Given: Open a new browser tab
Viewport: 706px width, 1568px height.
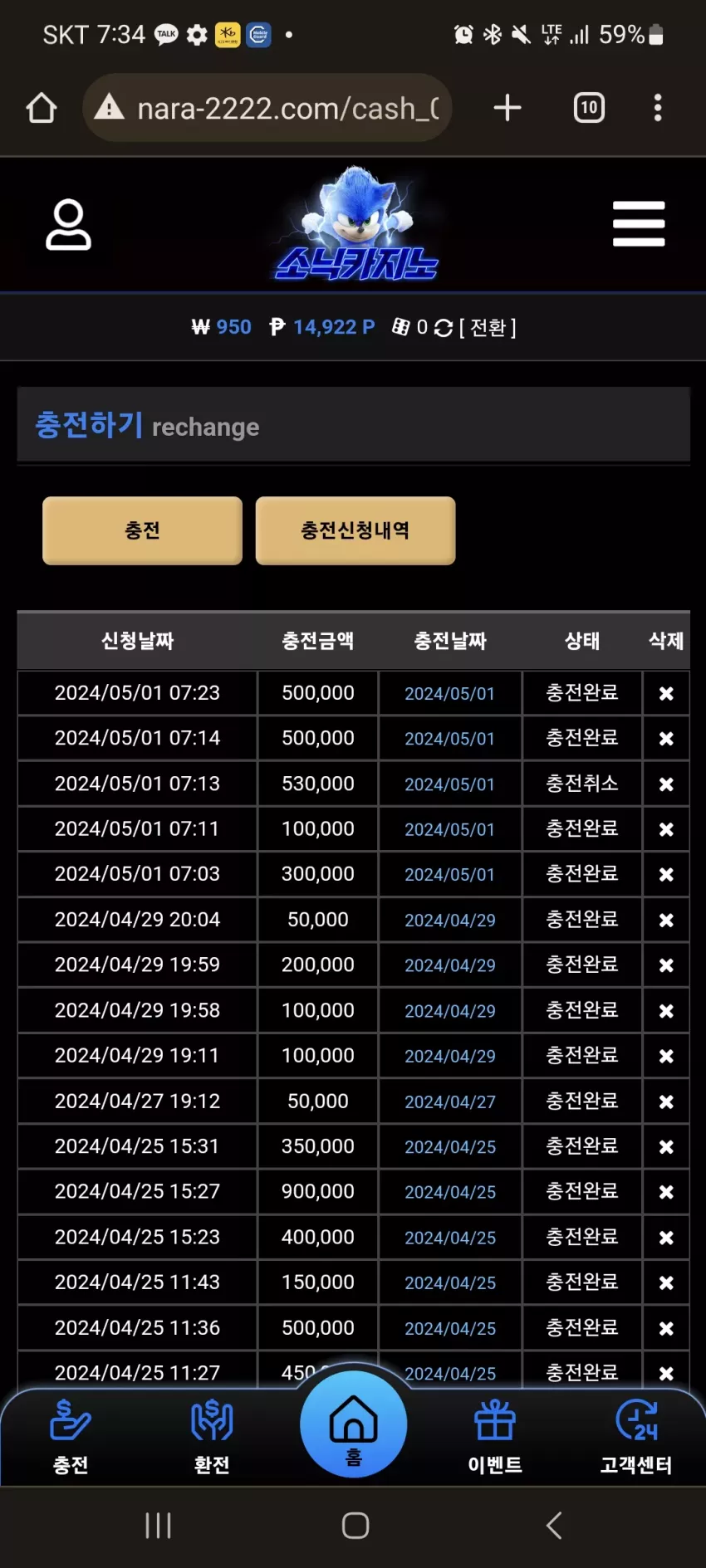Looking at the screenshot, I should click(507, 108).
